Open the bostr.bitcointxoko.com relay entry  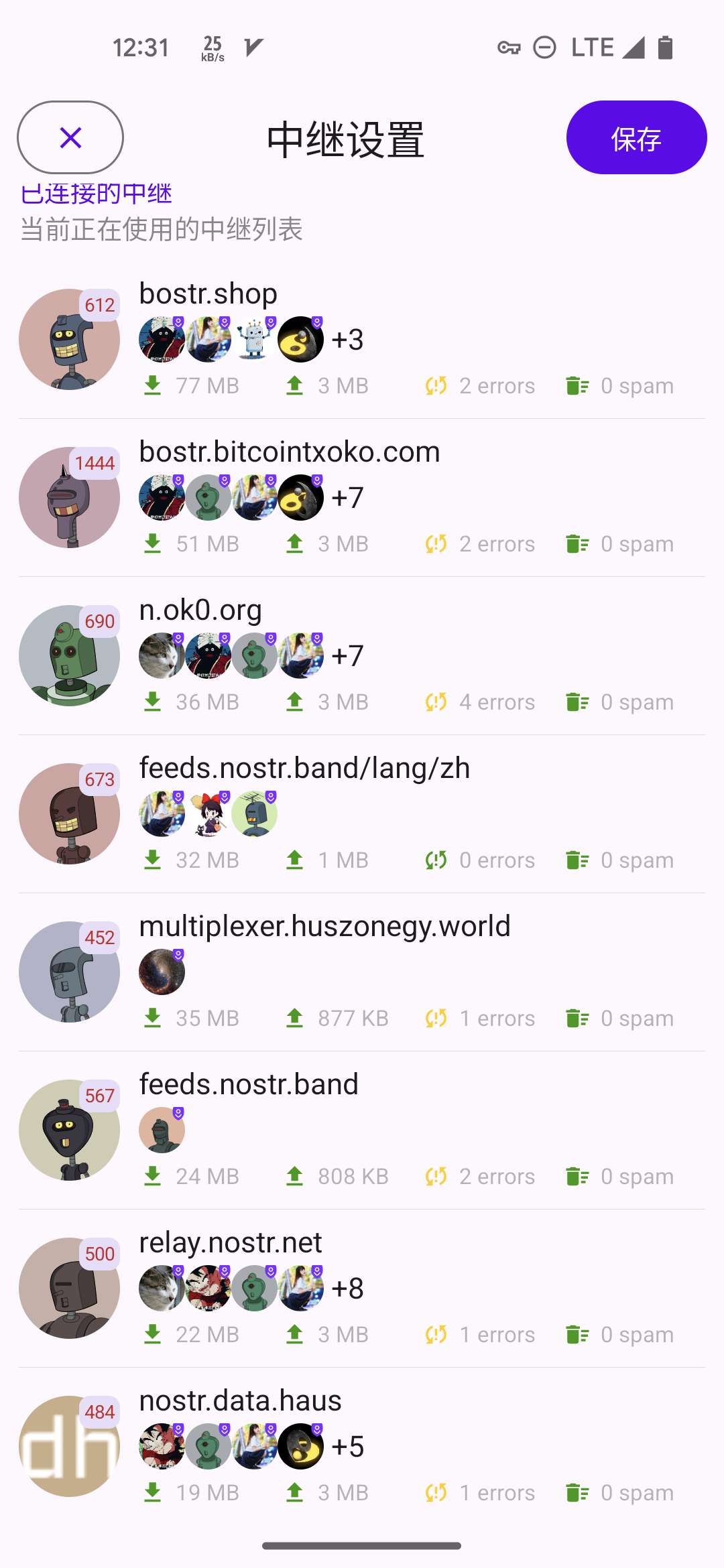(x=290, y=452)
